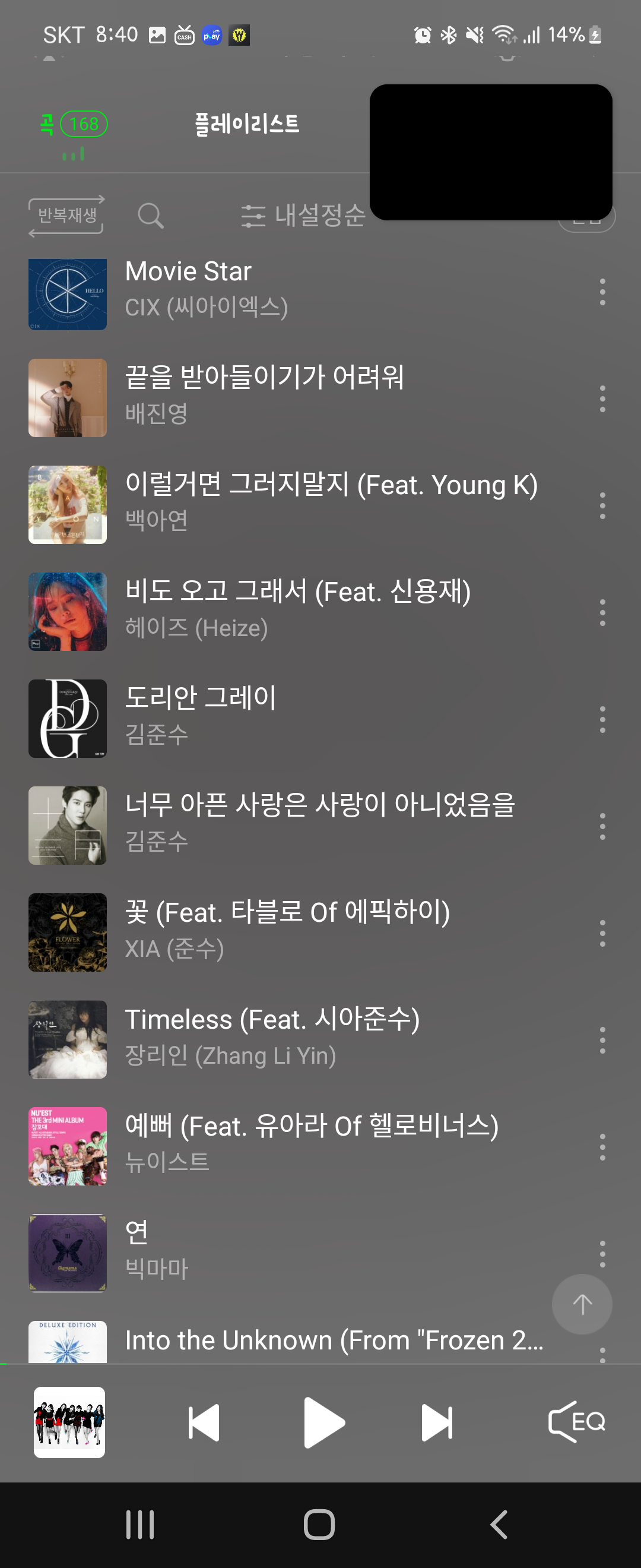Open the 내설정순 sort options
The width and height of the screenshot is (641, 1568).
pos(303,216)
